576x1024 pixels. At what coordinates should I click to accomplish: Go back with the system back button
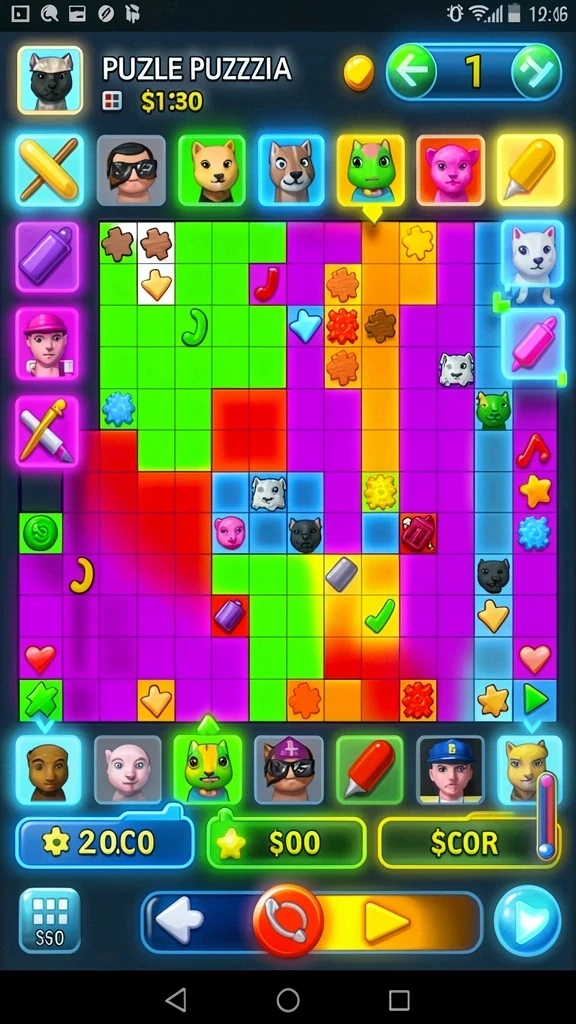pos(175,999)
